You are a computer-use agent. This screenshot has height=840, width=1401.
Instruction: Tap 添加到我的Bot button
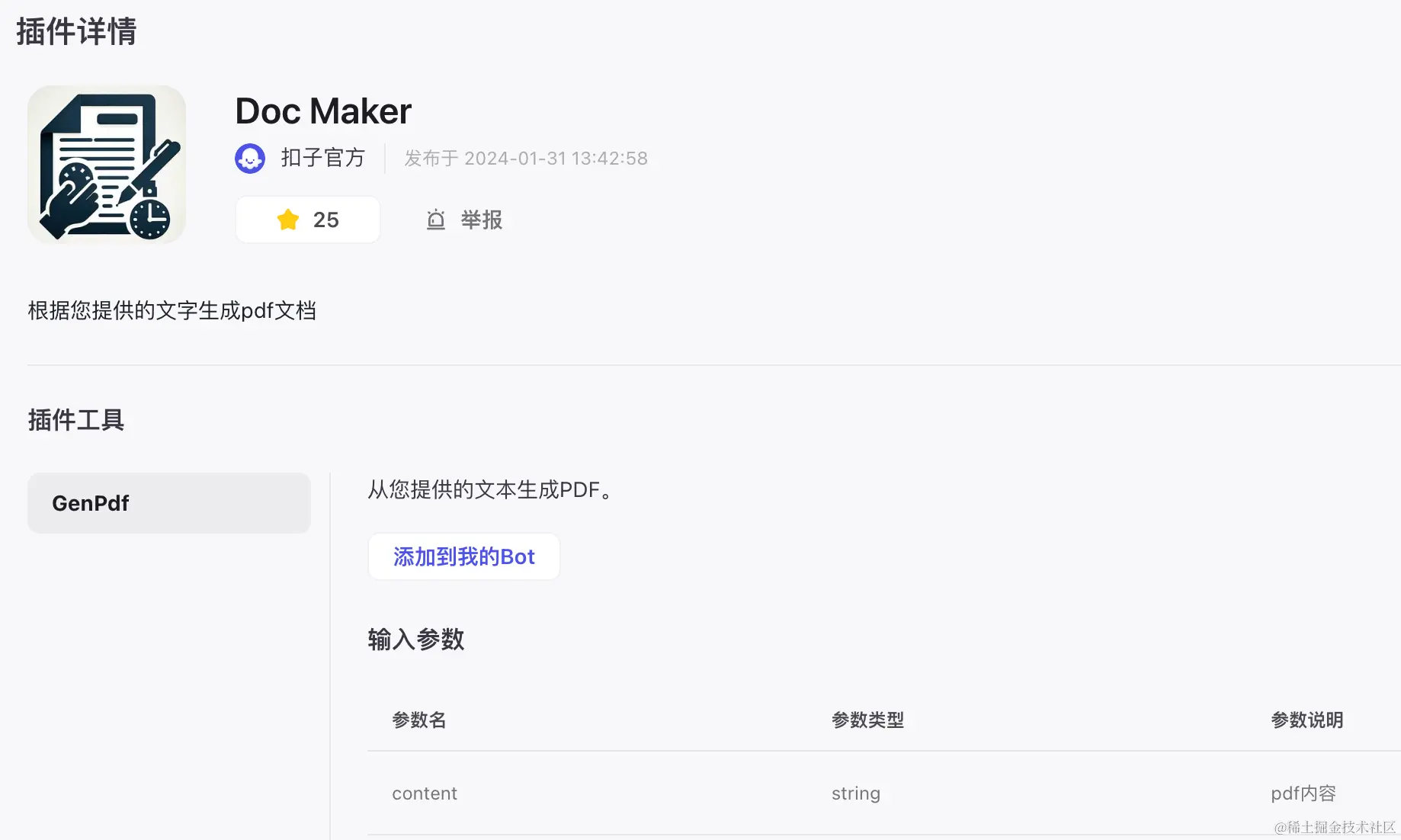[463, 556]
